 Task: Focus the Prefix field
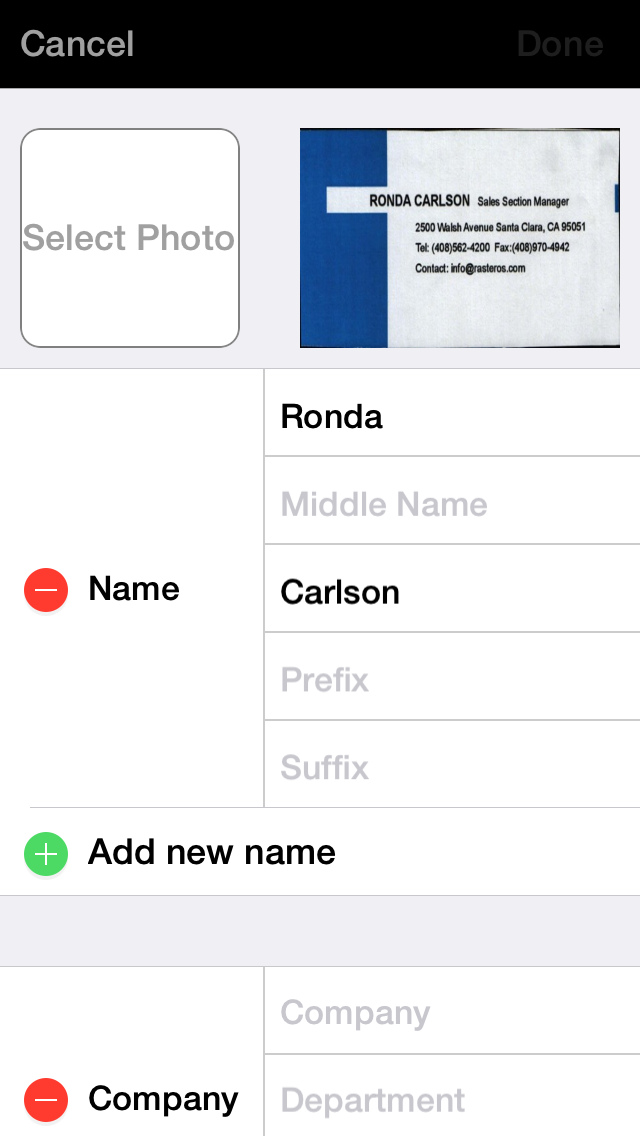pos(450,680)
